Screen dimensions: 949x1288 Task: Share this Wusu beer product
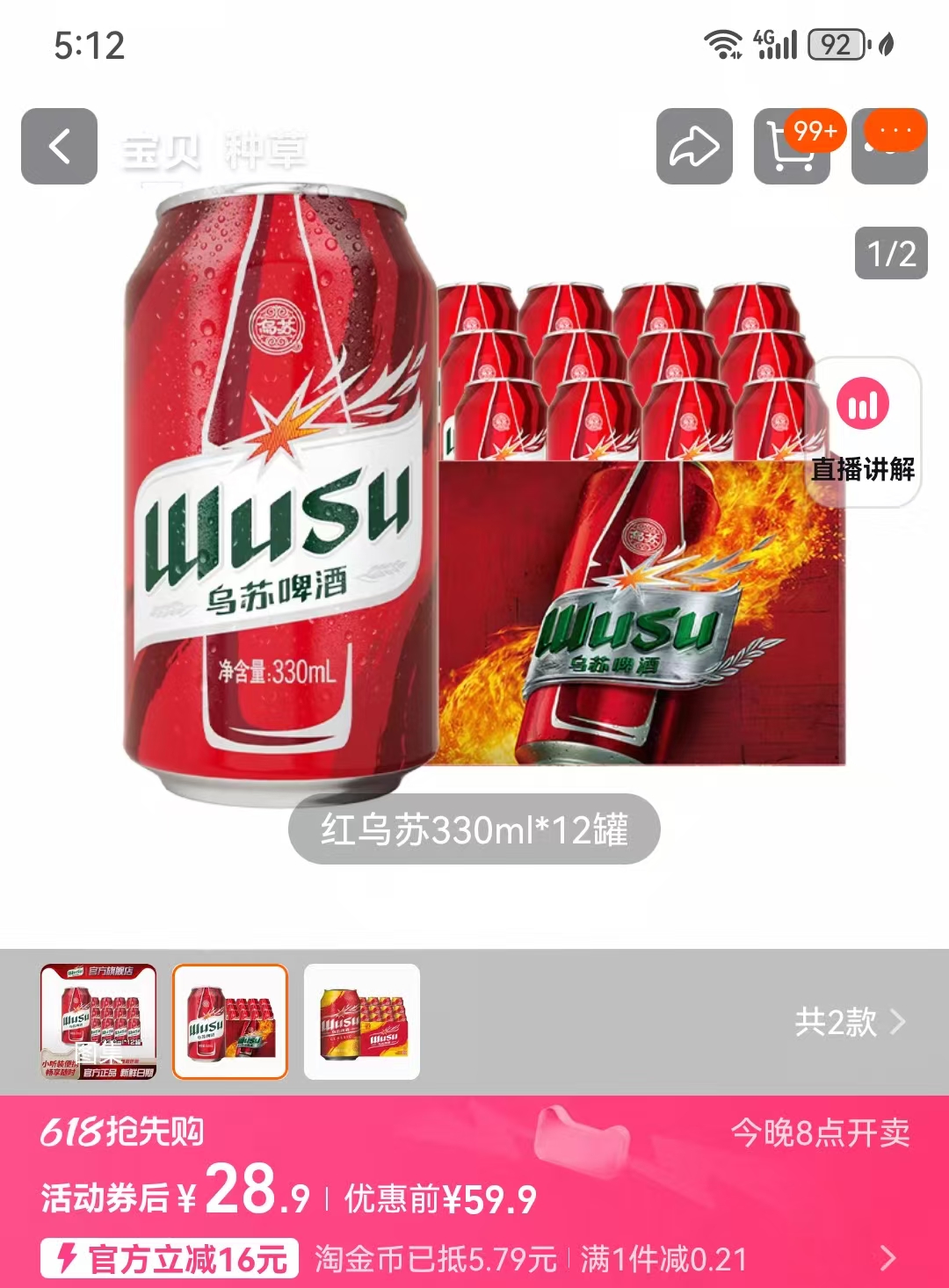(x=694, y=147)
